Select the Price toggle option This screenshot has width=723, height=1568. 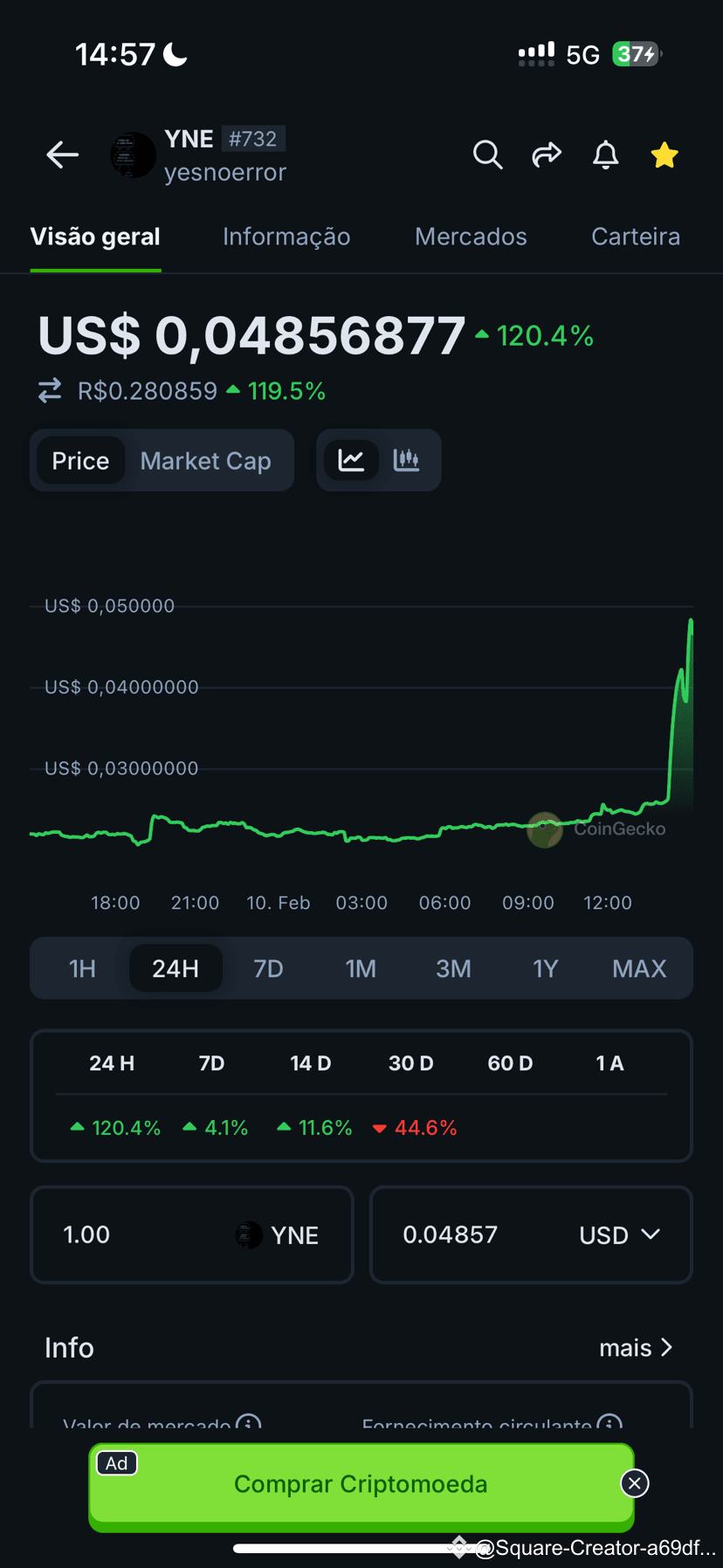point(81,460)
